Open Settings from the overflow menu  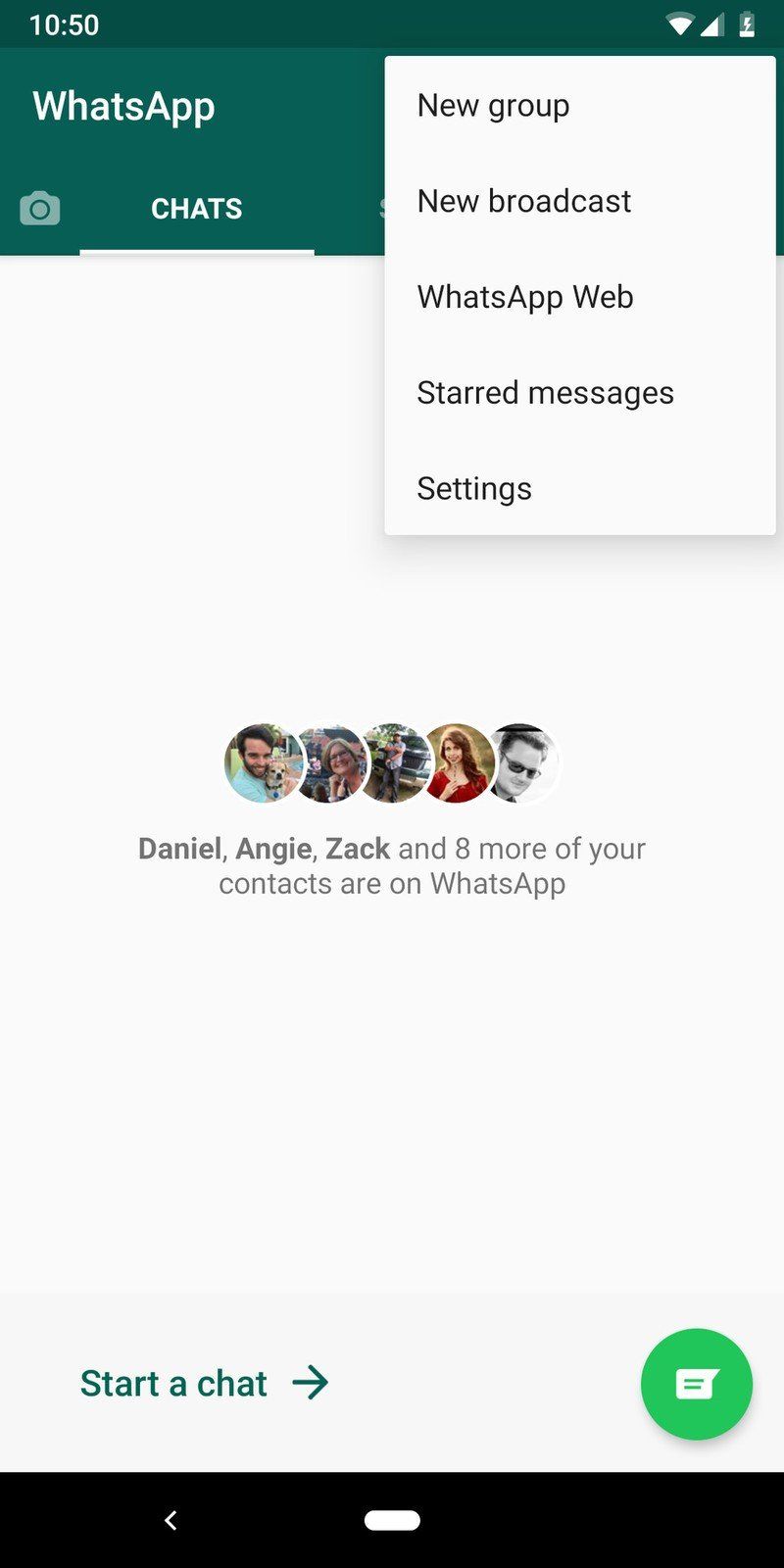[x=474, y=488]
